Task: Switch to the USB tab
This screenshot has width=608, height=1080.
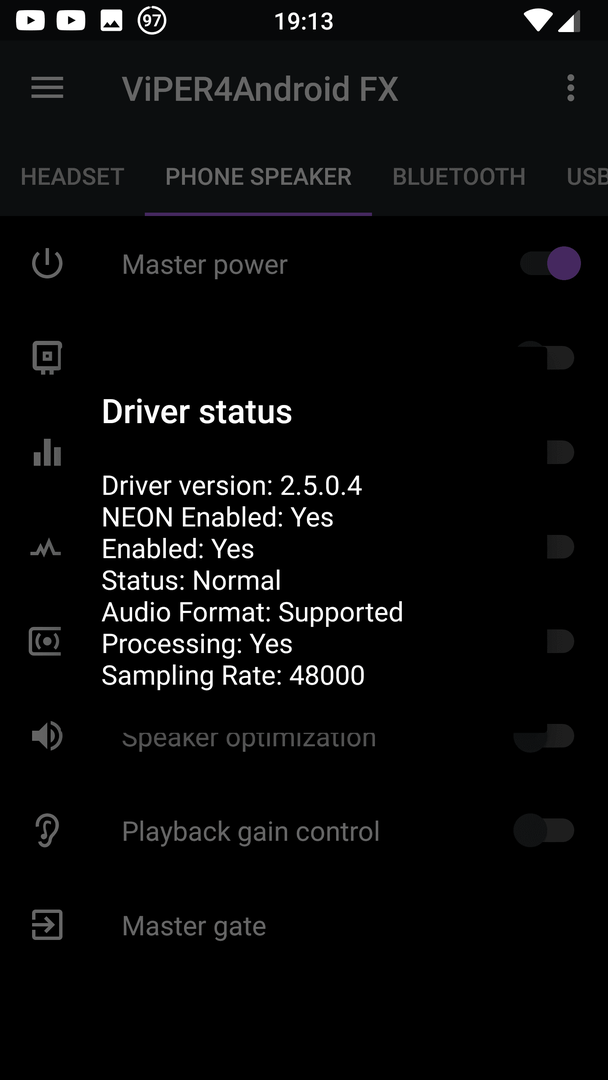Action: pyautogui.click(x=587, y=177)
